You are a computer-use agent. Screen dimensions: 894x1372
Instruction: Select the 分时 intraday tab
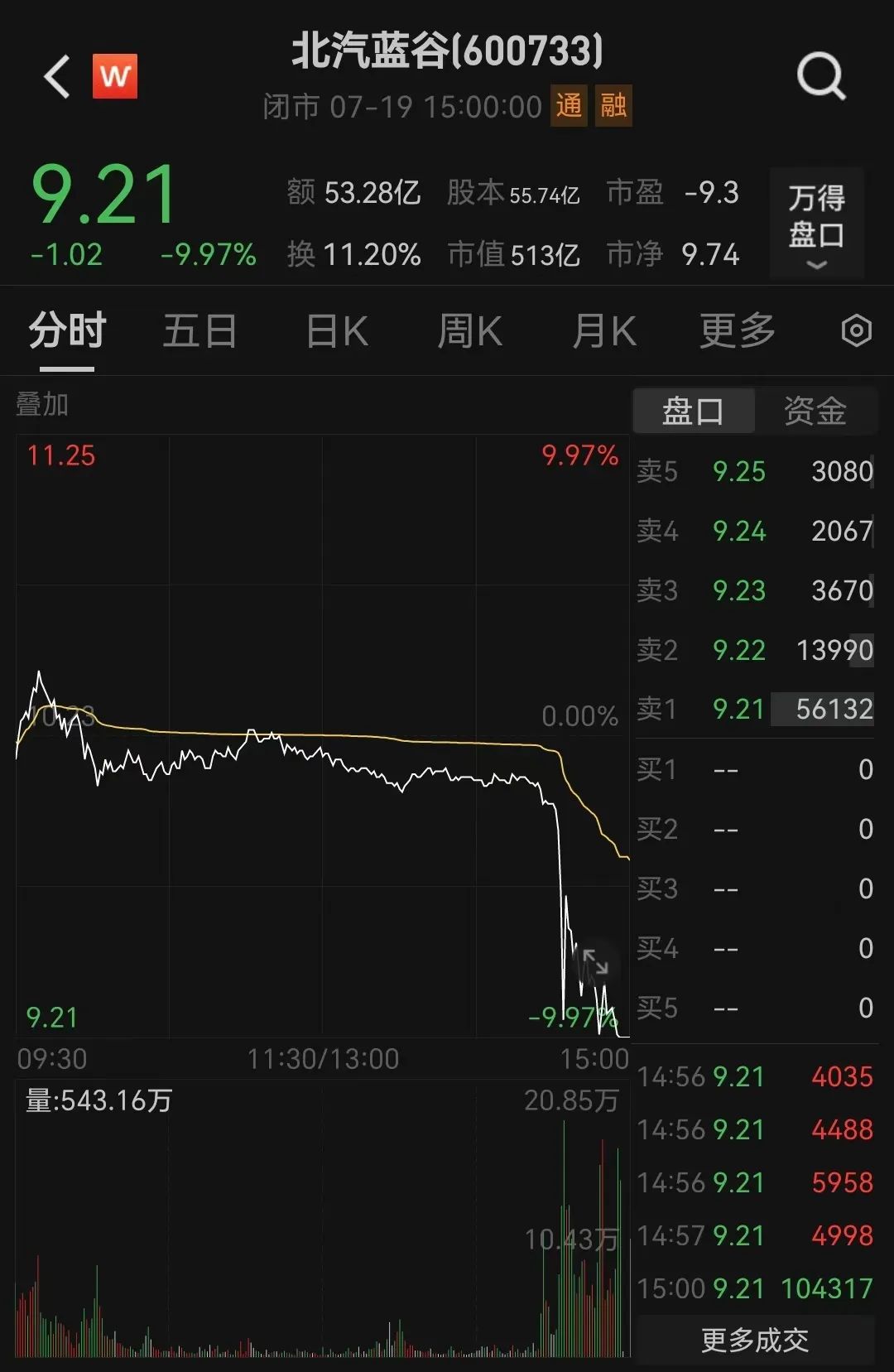[x=67, y=331]
